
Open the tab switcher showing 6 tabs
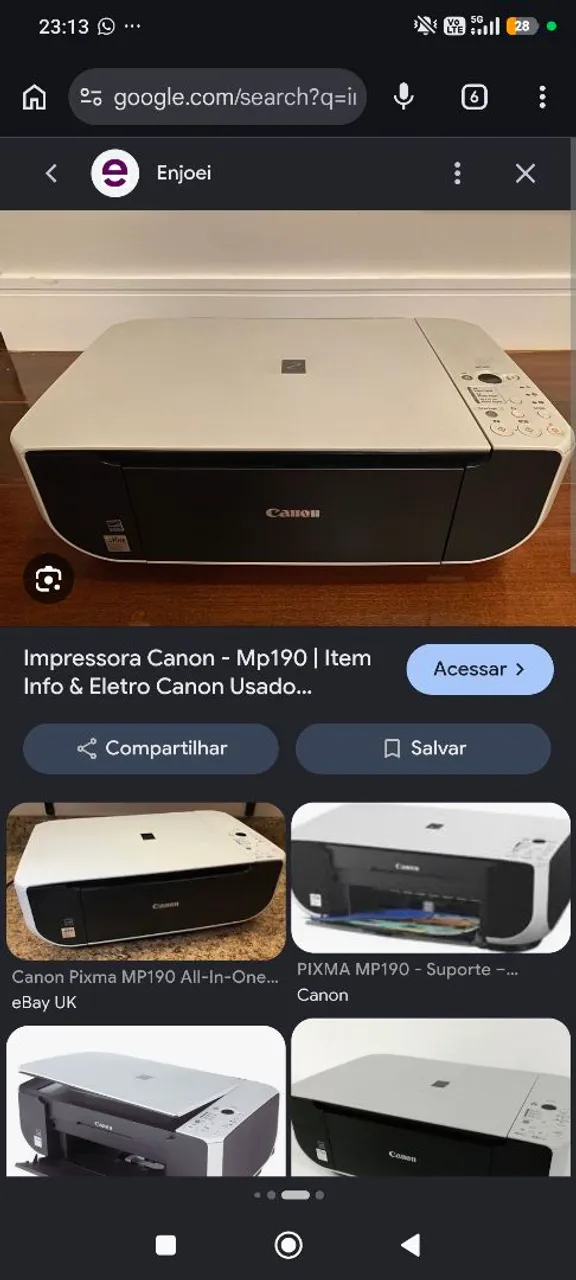click(x=474, y=97)
